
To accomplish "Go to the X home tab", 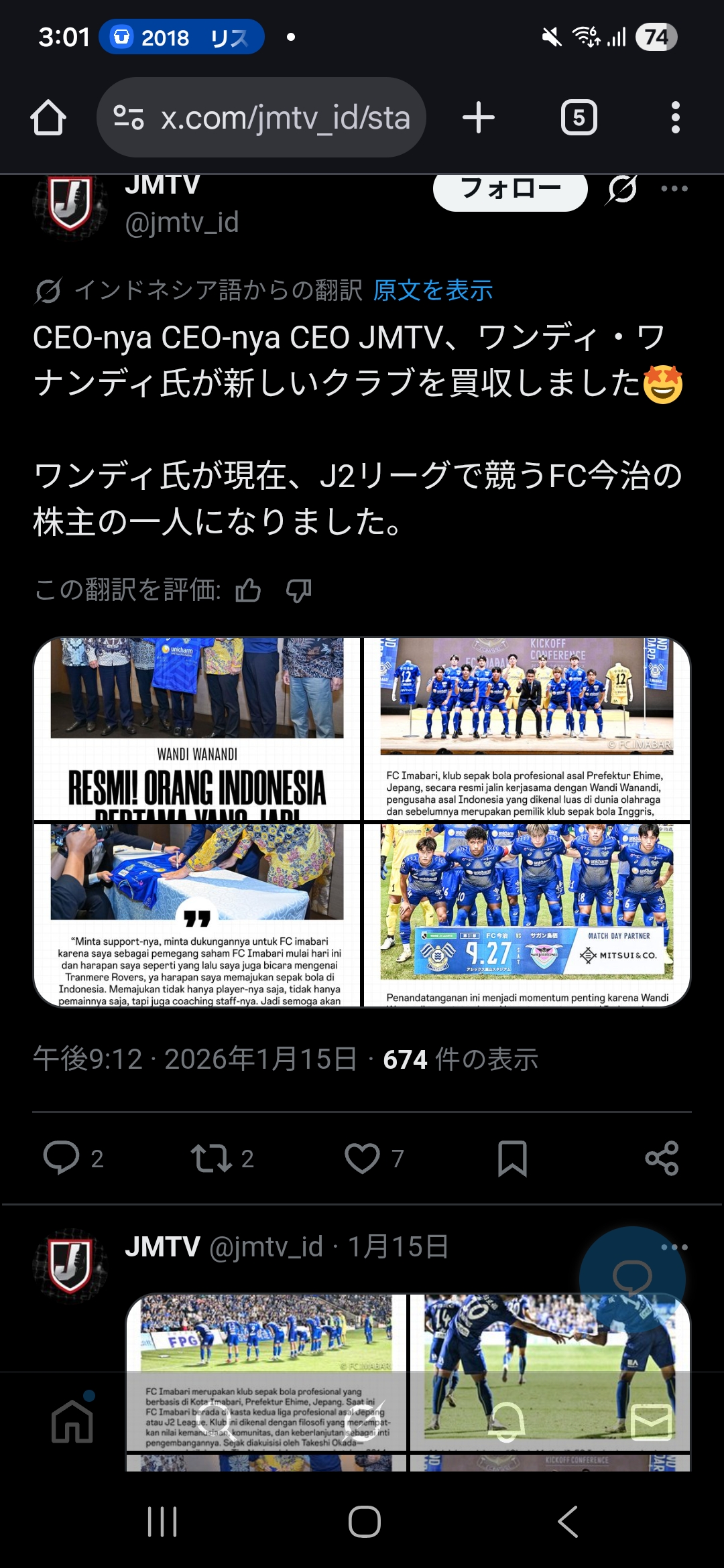I will coord(72,1421).
